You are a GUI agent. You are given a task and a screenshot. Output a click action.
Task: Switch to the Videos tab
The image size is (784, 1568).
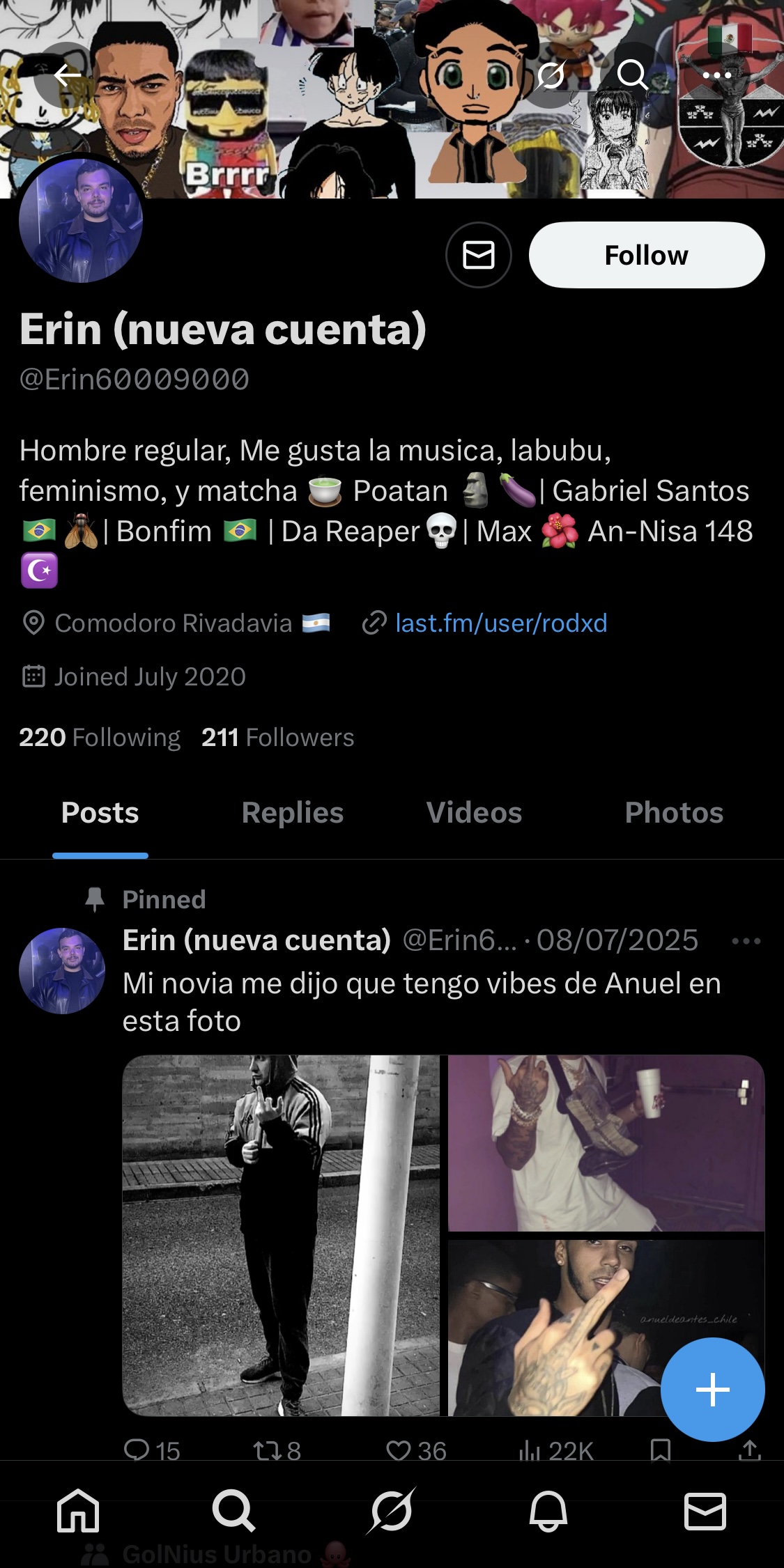pyautogui.click(x=474, y=813)
